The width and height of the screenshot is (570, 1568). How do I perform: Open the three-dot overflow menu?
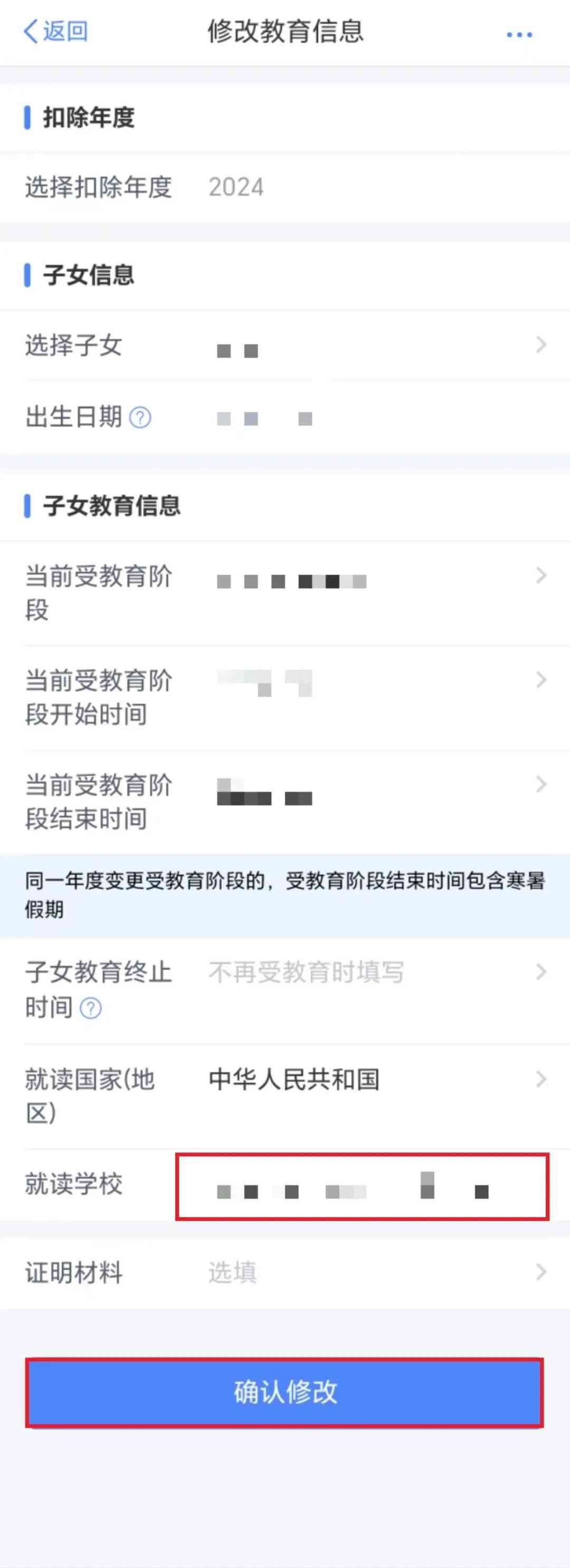tap(519, 35)
